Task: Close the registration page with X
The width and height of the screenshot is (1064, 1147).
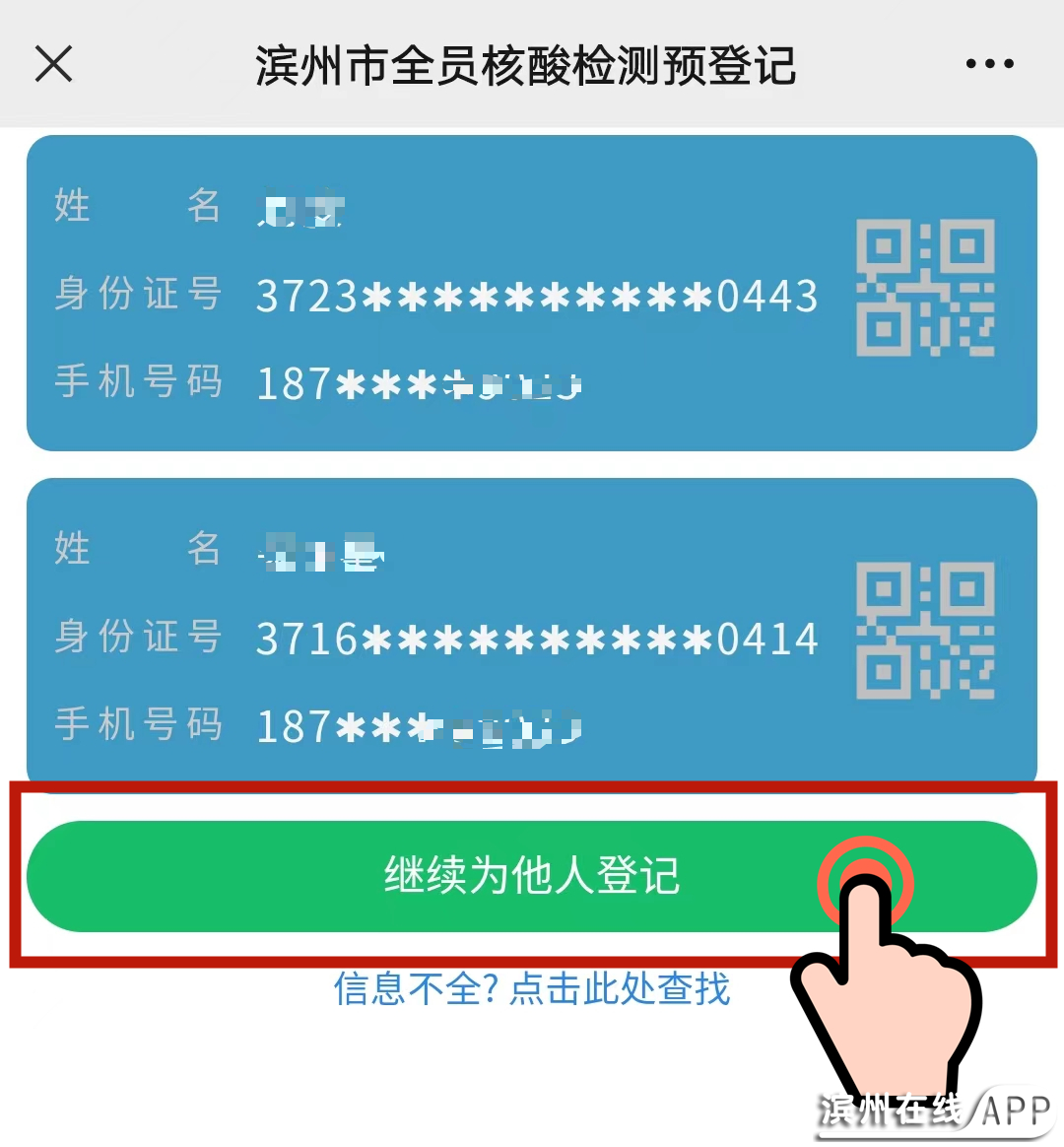Action: 53,65
